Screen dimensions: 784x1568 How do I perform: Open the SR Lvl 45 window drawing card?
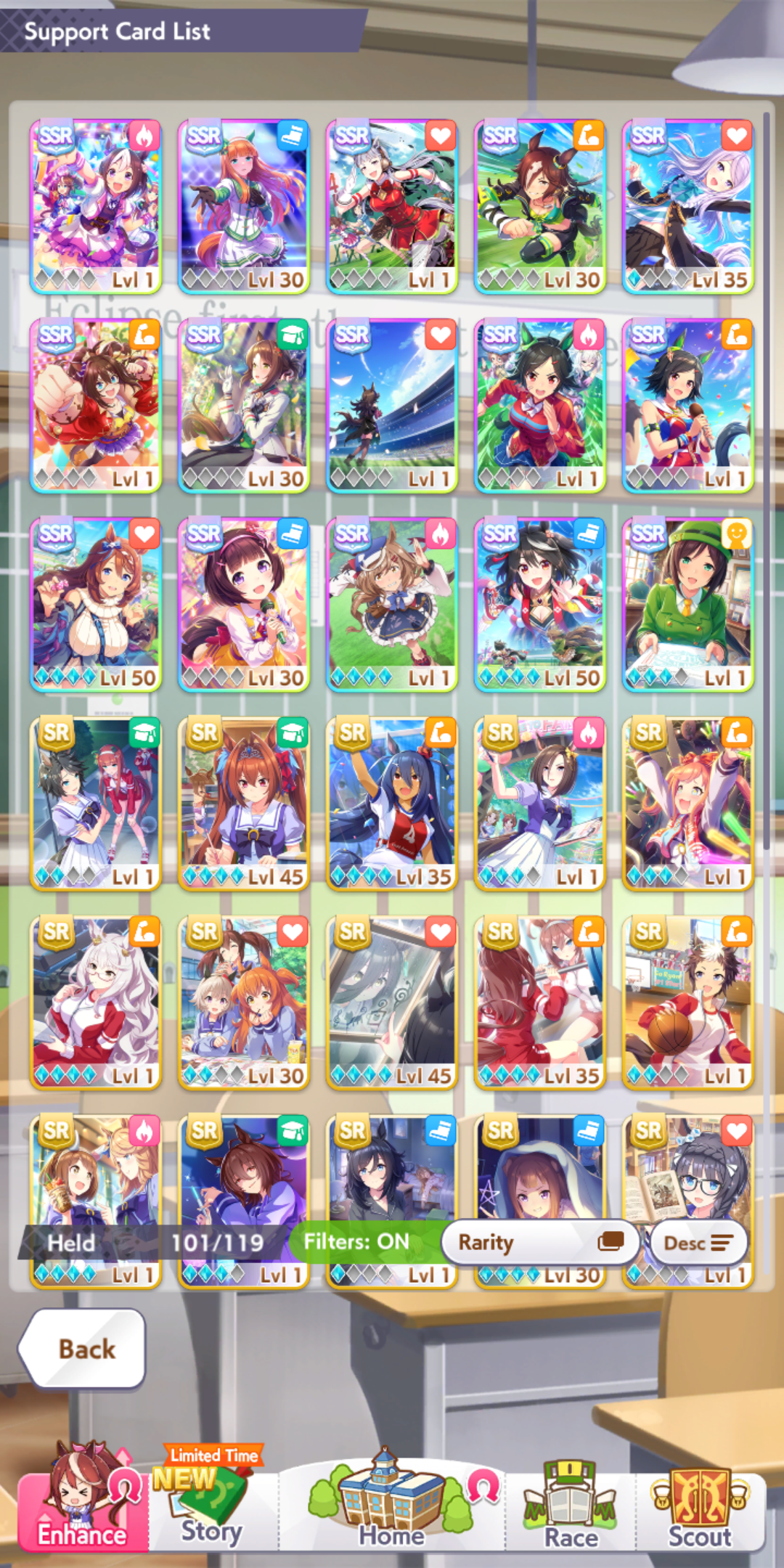[x=392, y=1003]
